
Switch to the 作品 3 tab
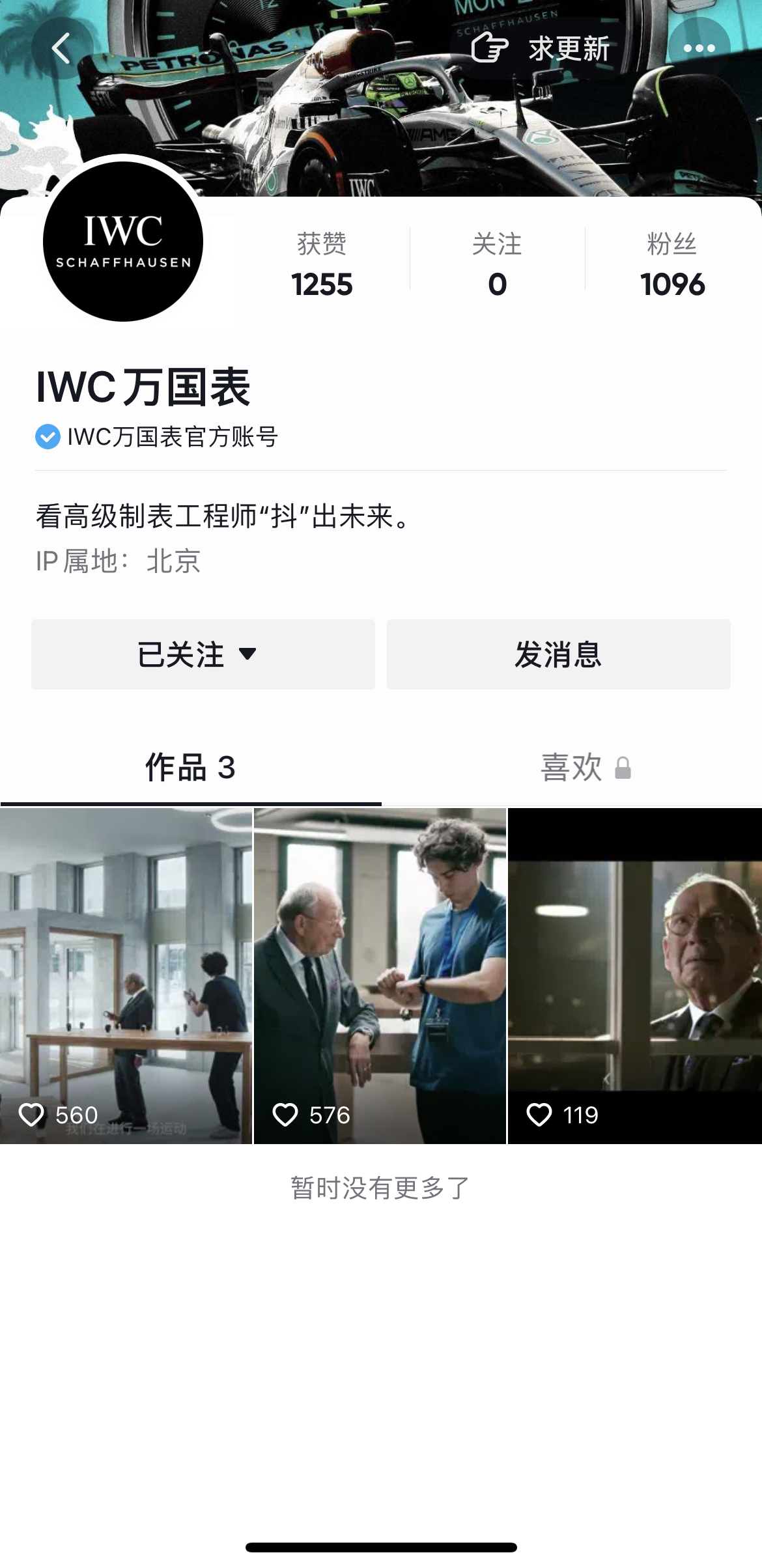(x=191, y=768)
